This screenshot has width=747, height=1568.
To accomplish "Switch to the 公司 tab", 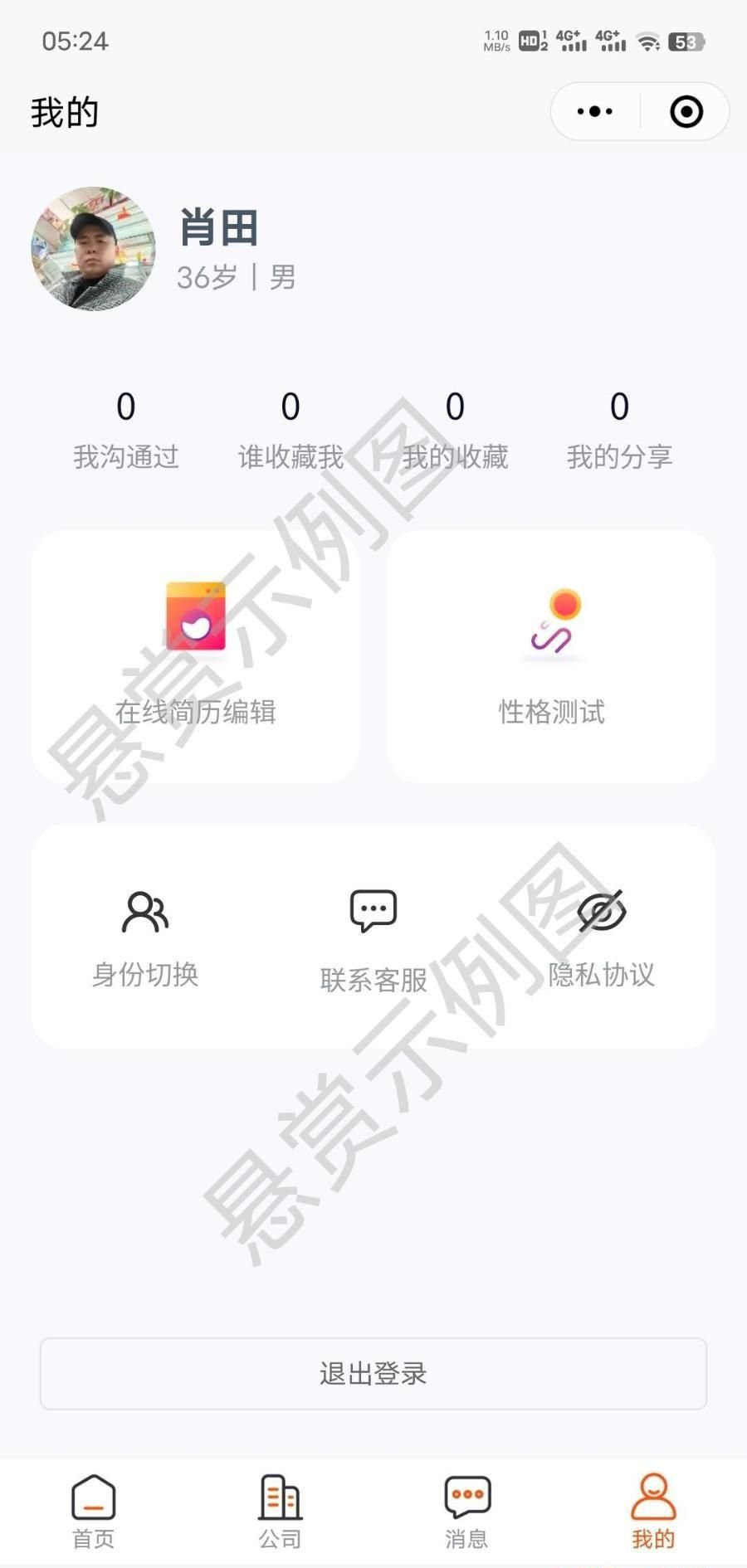I will point(280,1512).
